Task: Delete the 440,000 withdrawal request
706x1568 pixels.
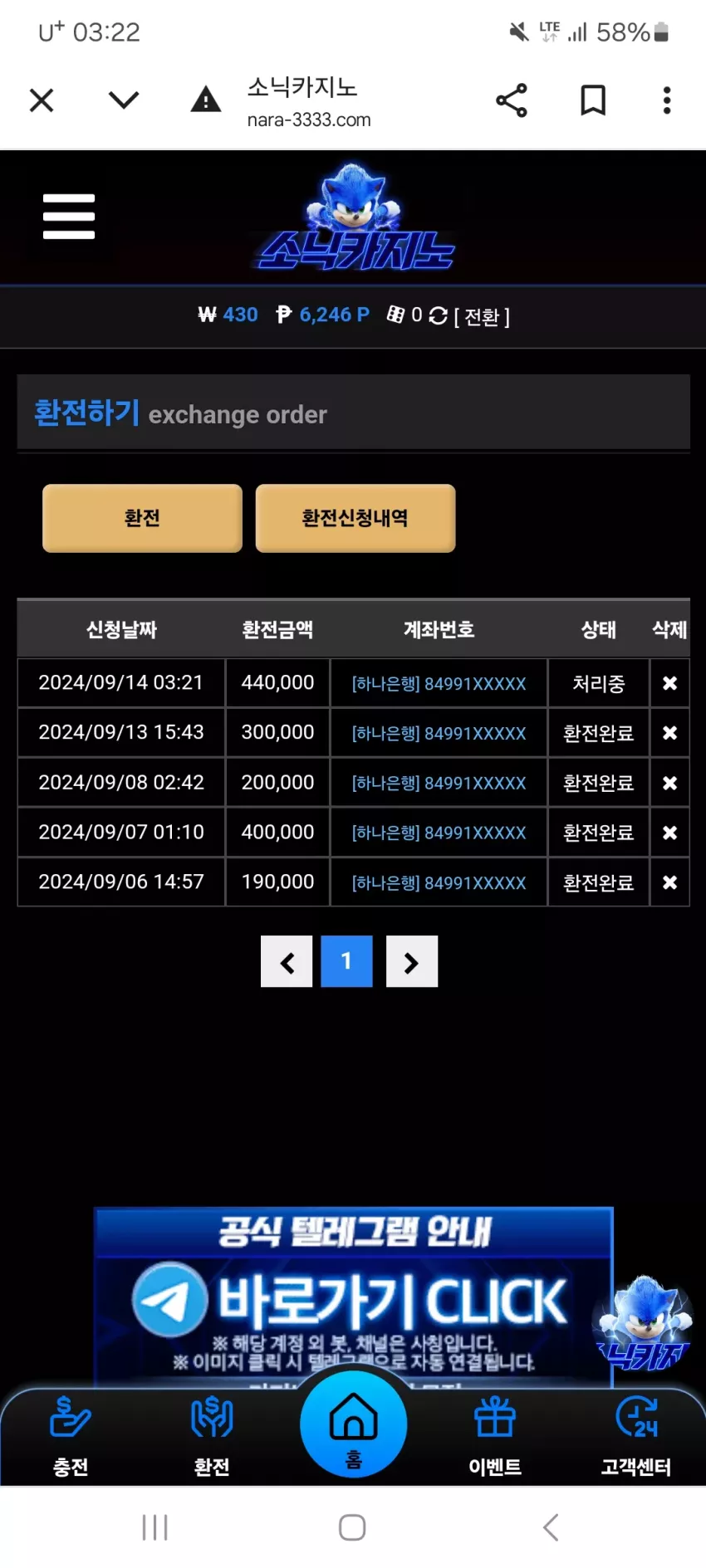Action: pos(669,683)
